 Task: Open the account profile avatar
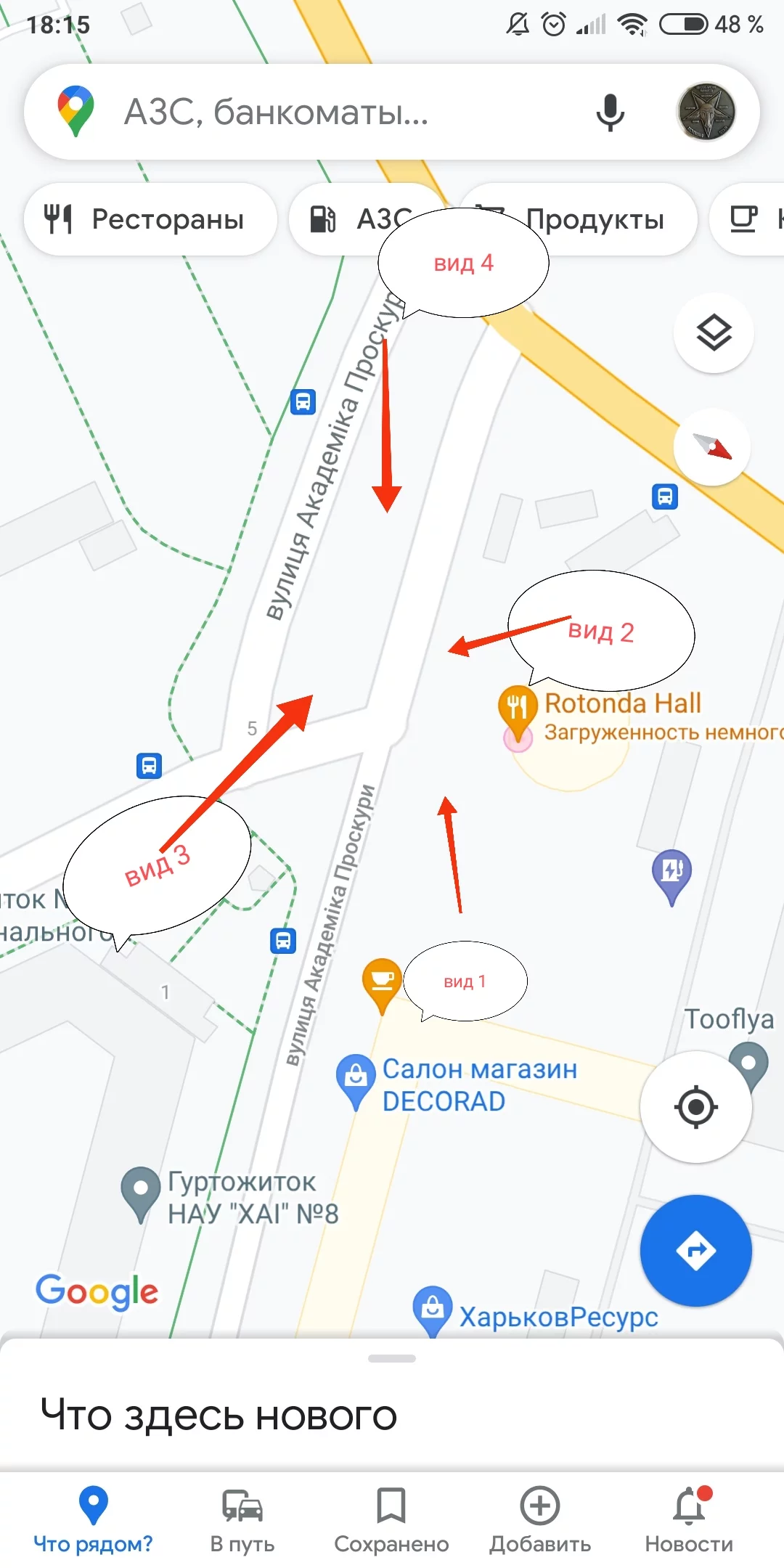click(706, 112)
